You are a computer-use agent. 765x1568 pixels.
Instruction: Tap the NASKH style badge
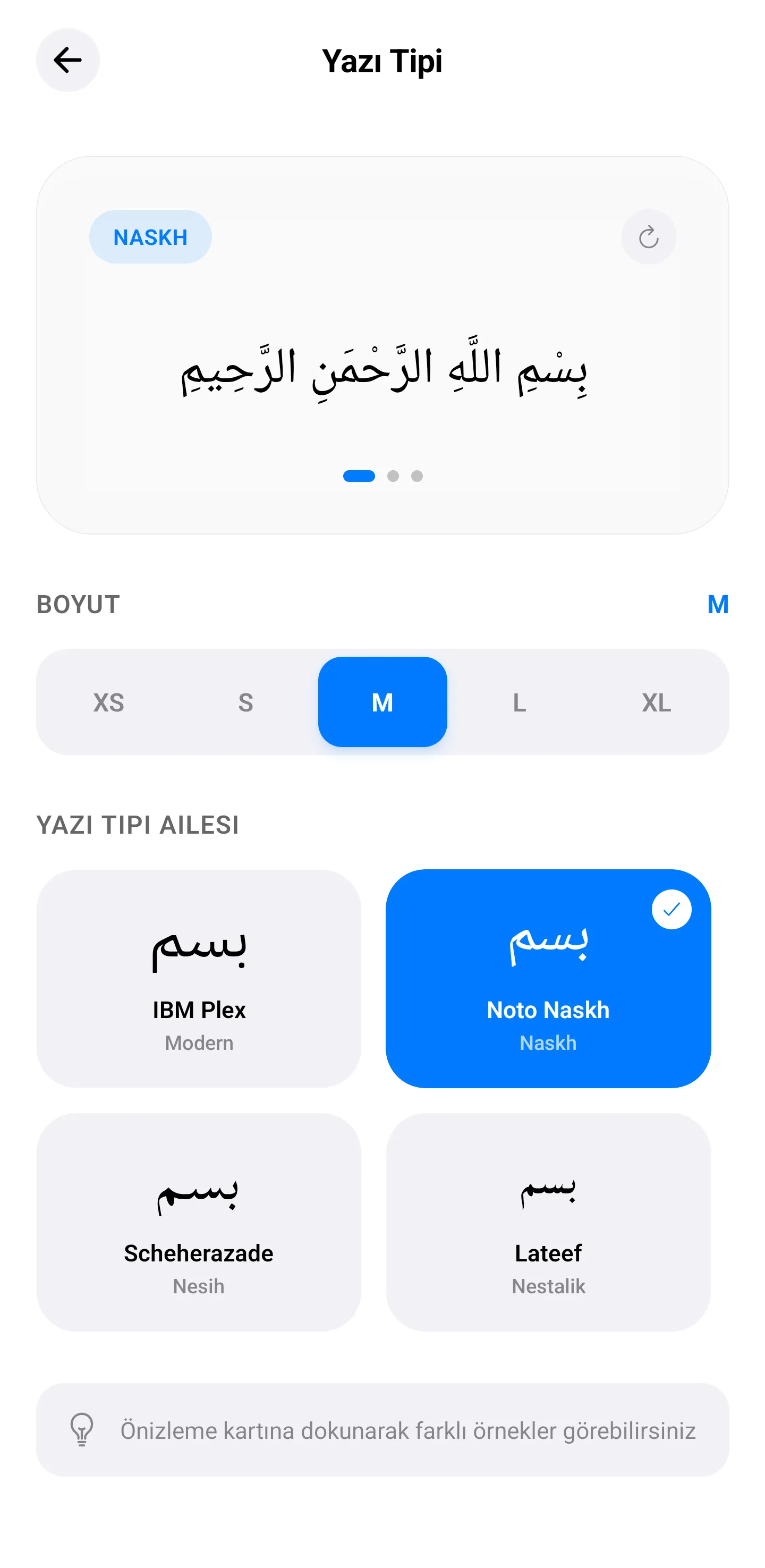pyautogui.click(x=150, y=237)
